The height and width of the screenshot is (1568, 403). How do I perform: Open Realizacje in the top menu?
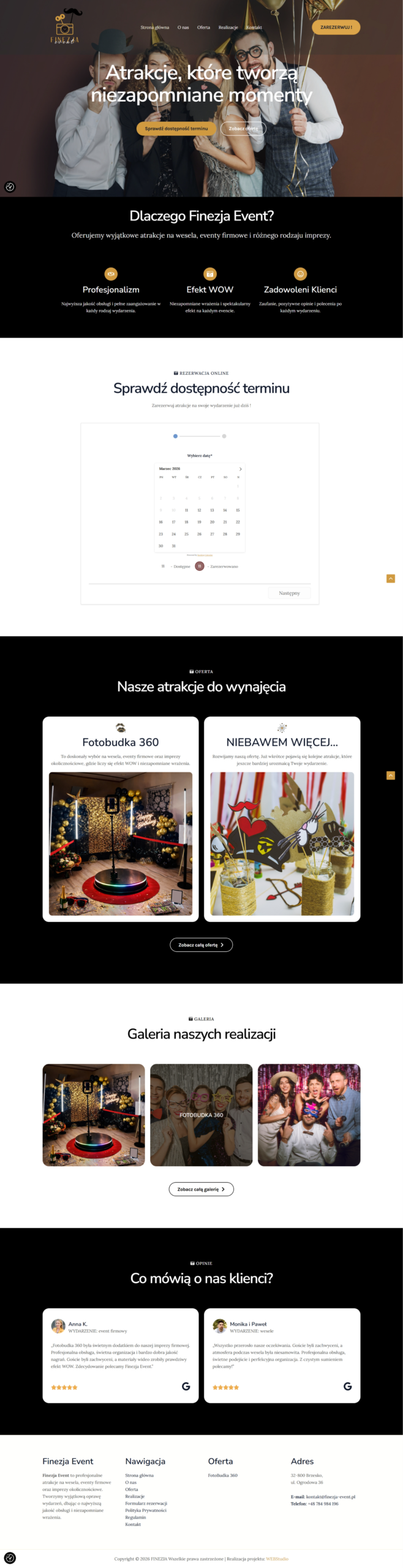pos(228,28)
